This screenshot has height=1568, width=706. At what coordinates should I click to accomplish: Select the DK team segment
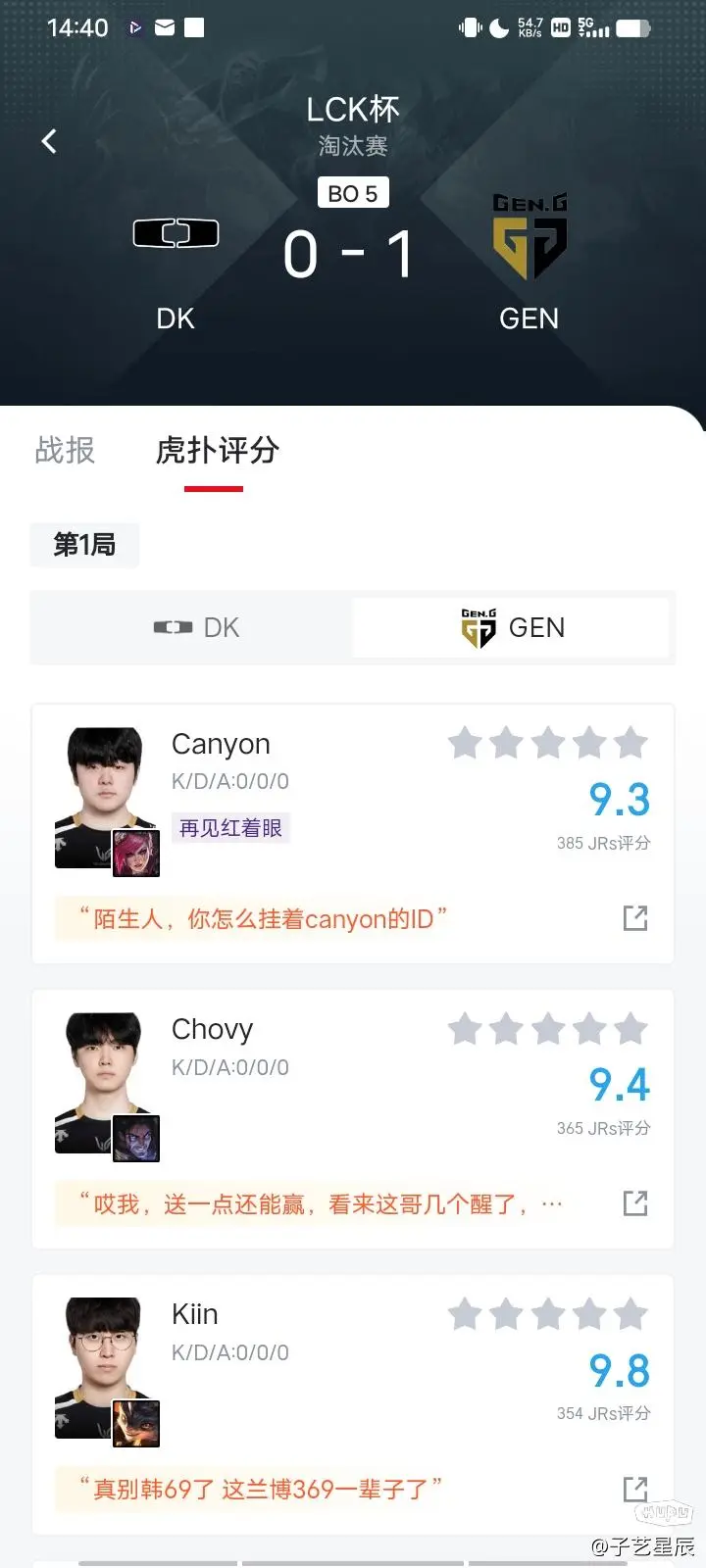pyautogui.click(x=192, y=627)
